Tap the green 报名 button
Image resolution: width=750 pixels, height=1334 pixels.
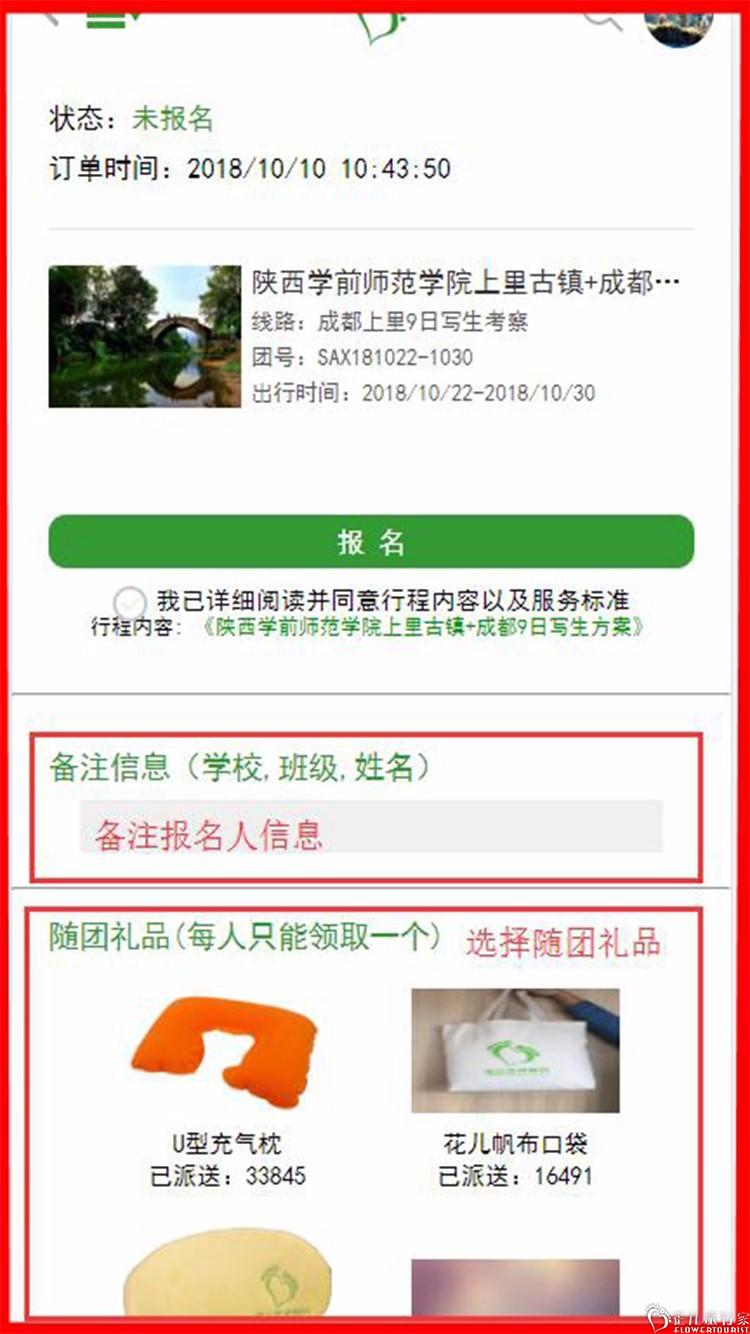point(371,542)
